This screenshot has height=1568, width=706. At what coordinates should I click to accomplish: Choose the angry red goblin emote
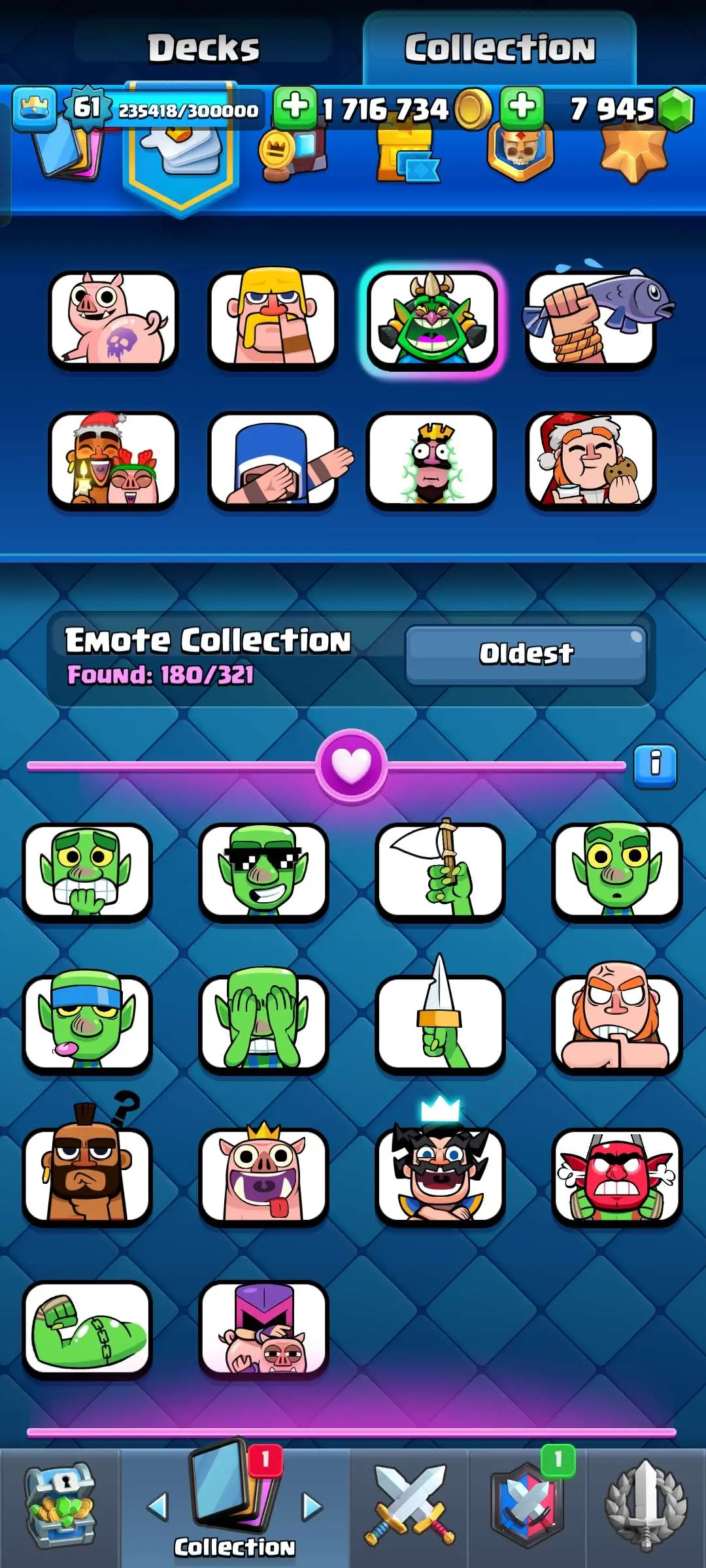(x=616, y=1175)
